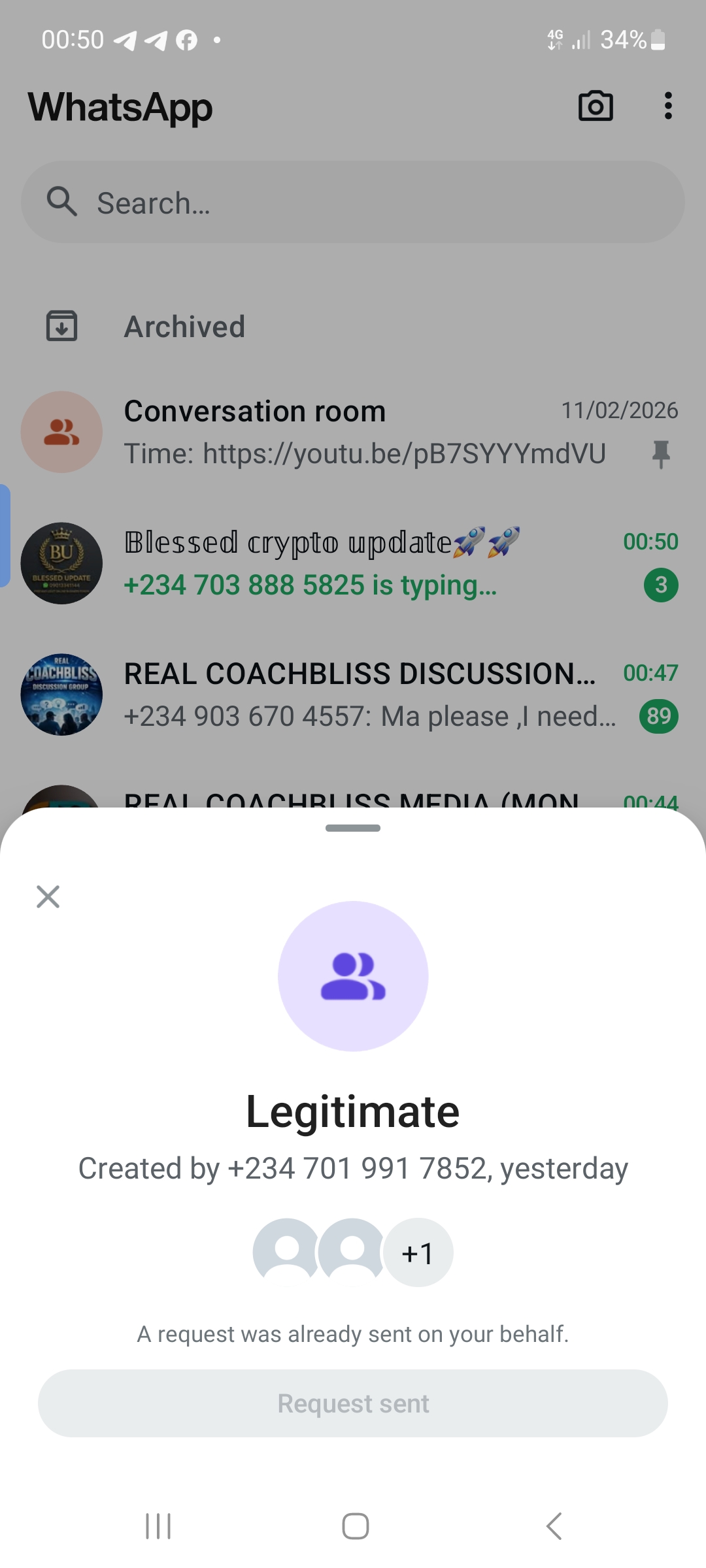Go back using the system back button
Image resolution: width=706 pixels, height=1568 pixels.
pyautogui.click(x=554, y=1526)
